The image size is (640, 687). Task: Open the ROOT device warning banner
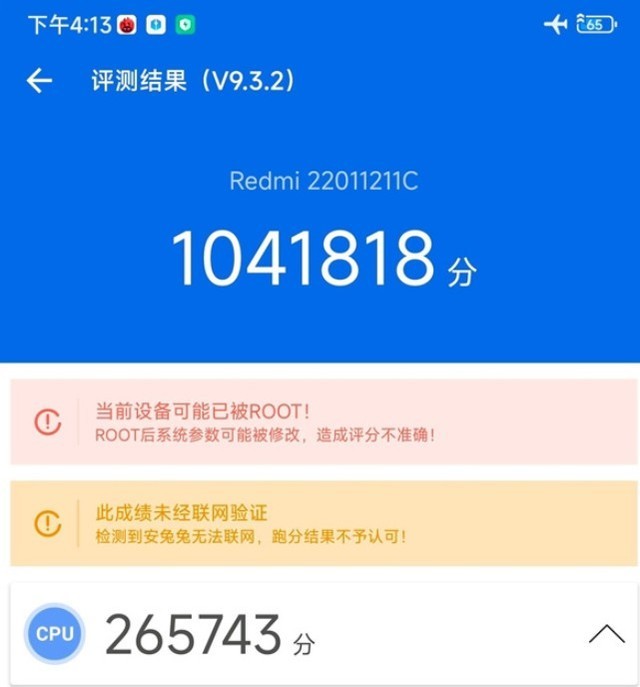pos(320,422)
